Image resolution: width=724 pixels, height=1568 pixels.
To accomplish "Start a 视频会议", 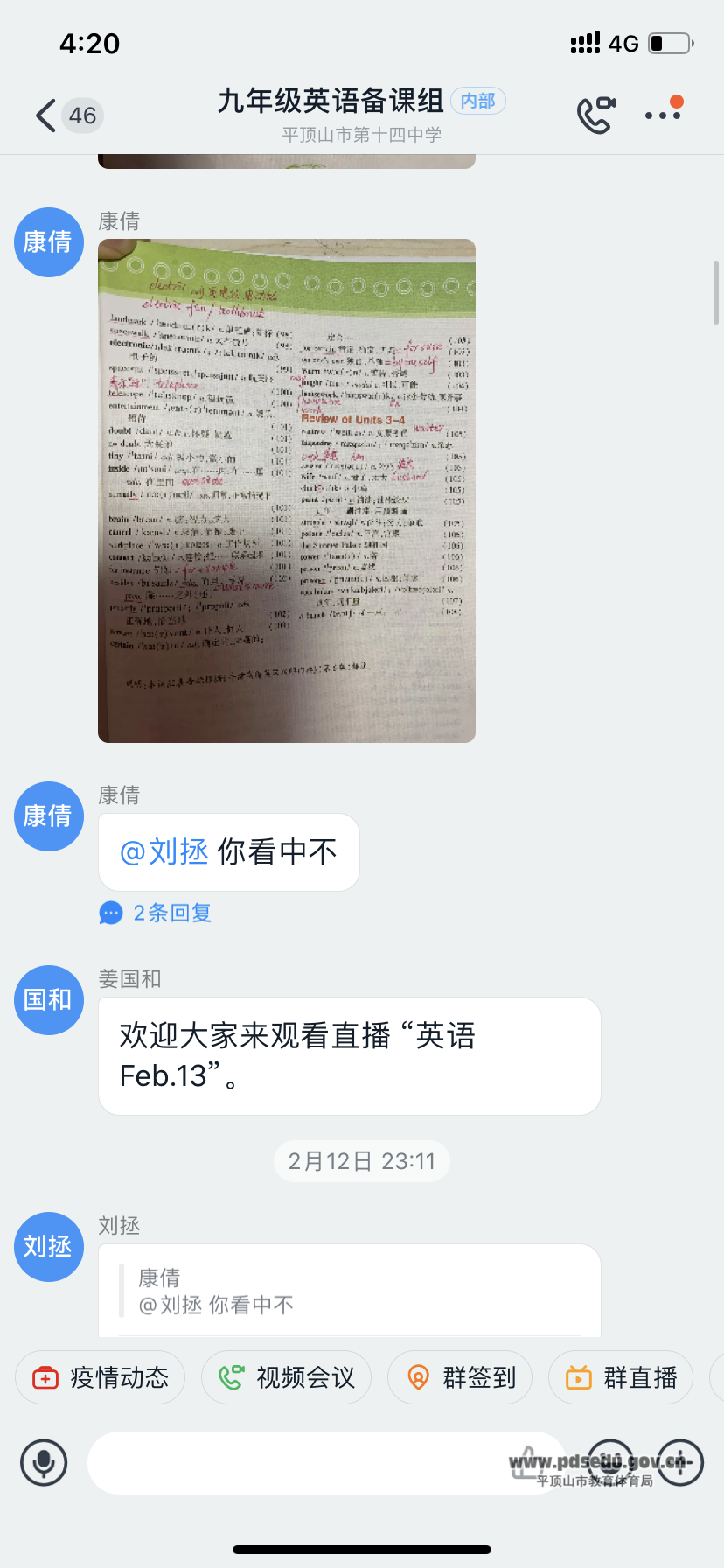I will point(287,1377).
